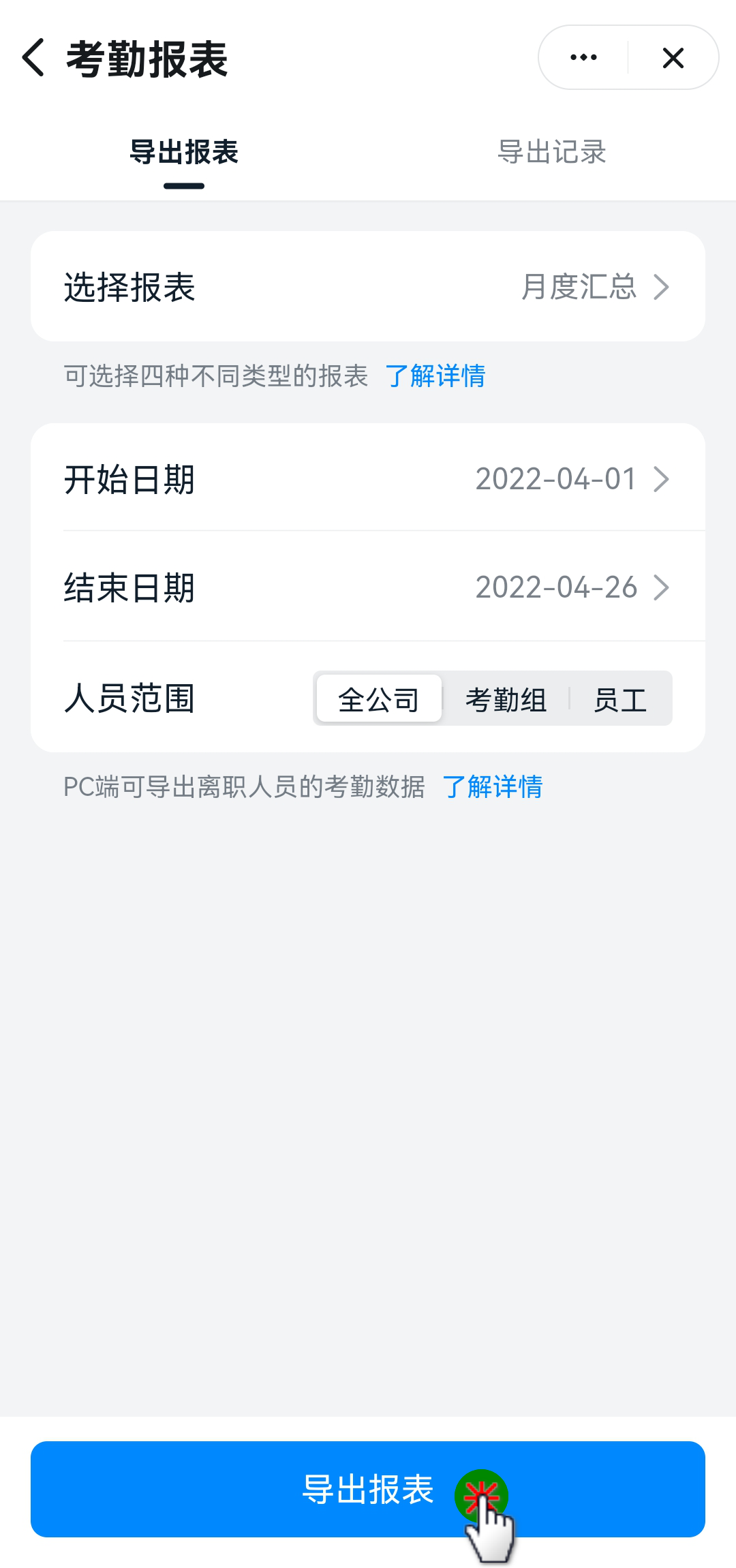Click 了解详情 next to PC端 export note
The width and height of the screenshot is (736, 1568).
coord(493,787)
